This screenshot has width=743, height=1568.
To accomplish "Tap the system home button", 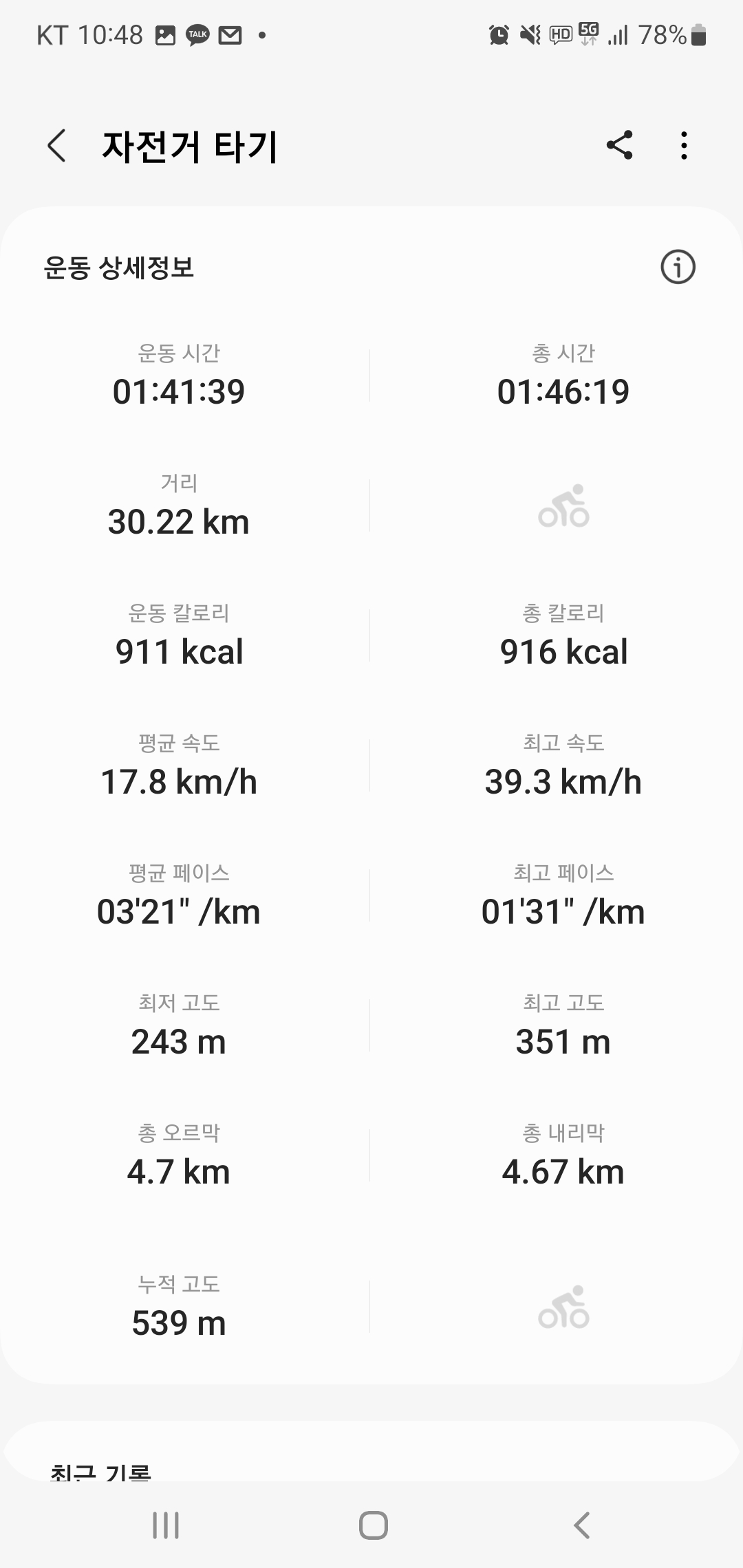I will click(373, 1525).
